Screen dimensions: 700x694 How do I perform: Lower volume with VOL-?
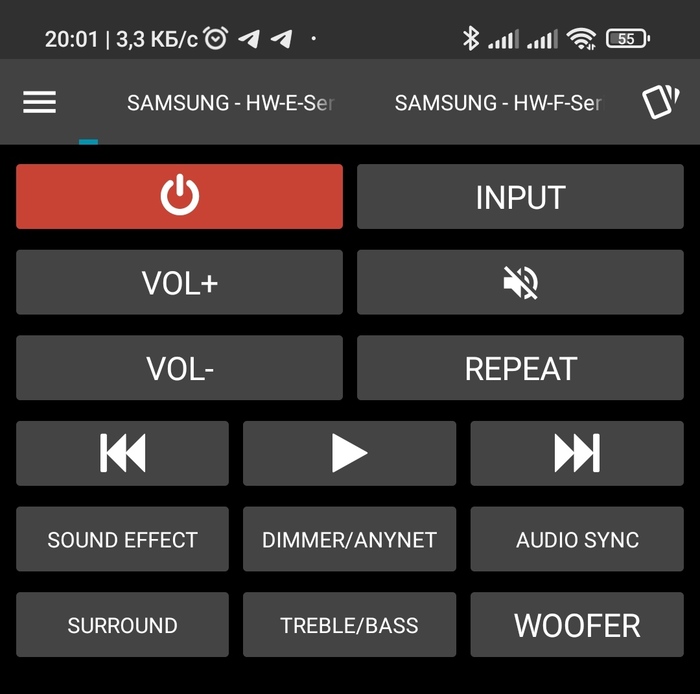tap(179, 368)
